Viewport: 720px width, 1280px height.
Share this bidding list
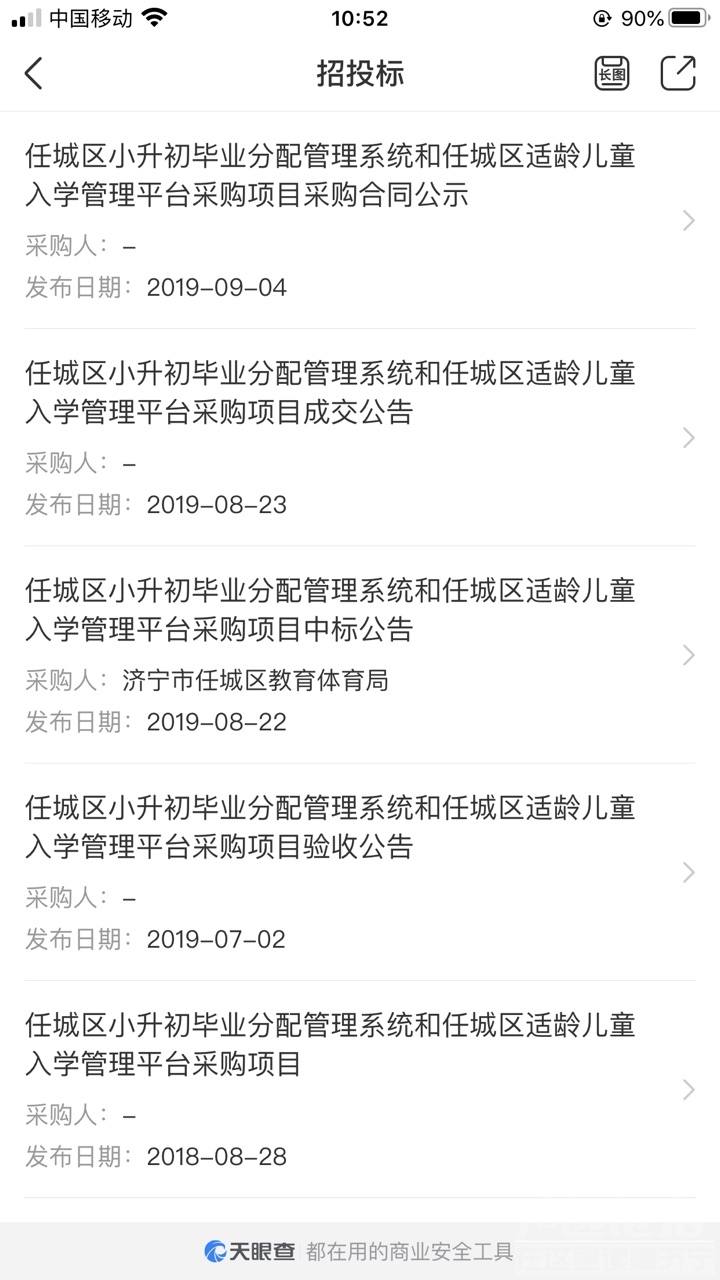[678, 73]
